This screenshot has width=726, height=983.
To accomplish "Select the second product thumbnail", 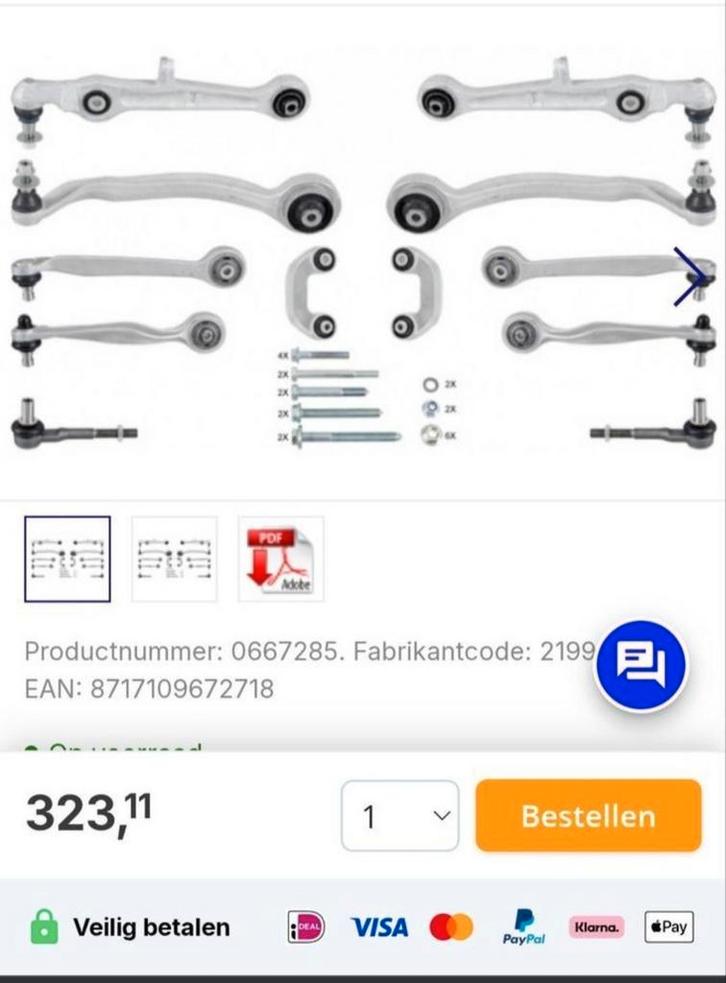I will coord(174,559).
